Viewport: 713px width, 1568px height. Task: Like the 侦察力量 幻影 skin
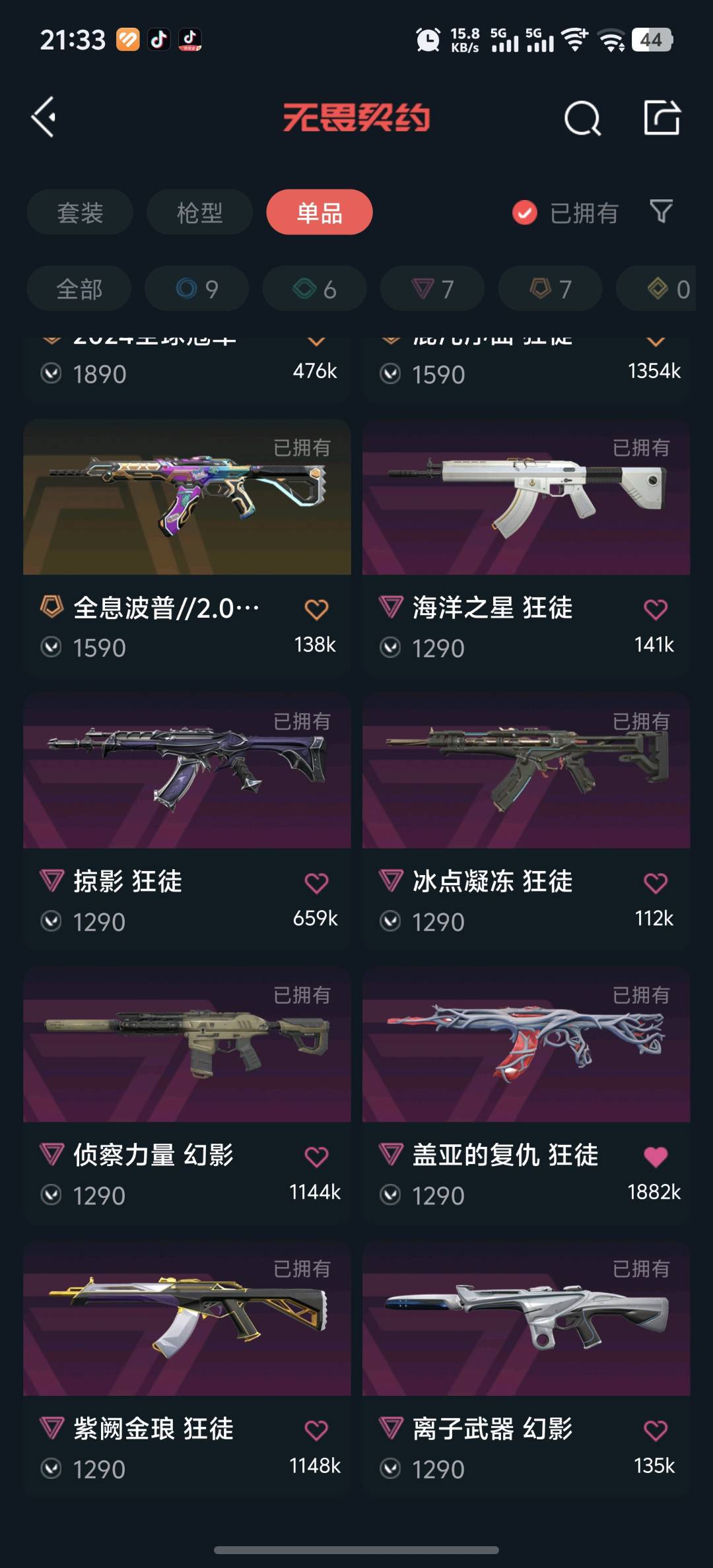point(316,1157)
